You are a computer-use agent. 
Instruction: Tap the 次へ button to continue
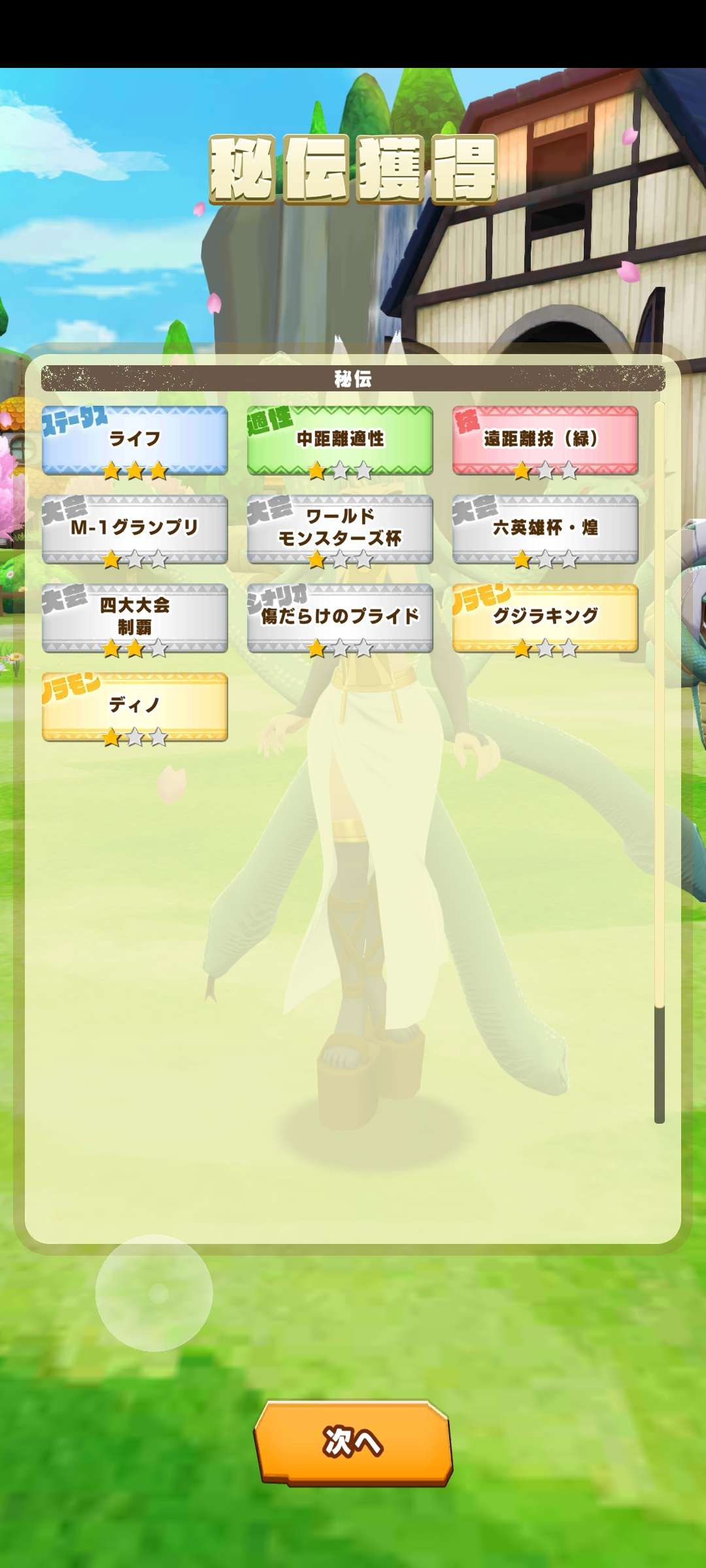(353, 1442)
